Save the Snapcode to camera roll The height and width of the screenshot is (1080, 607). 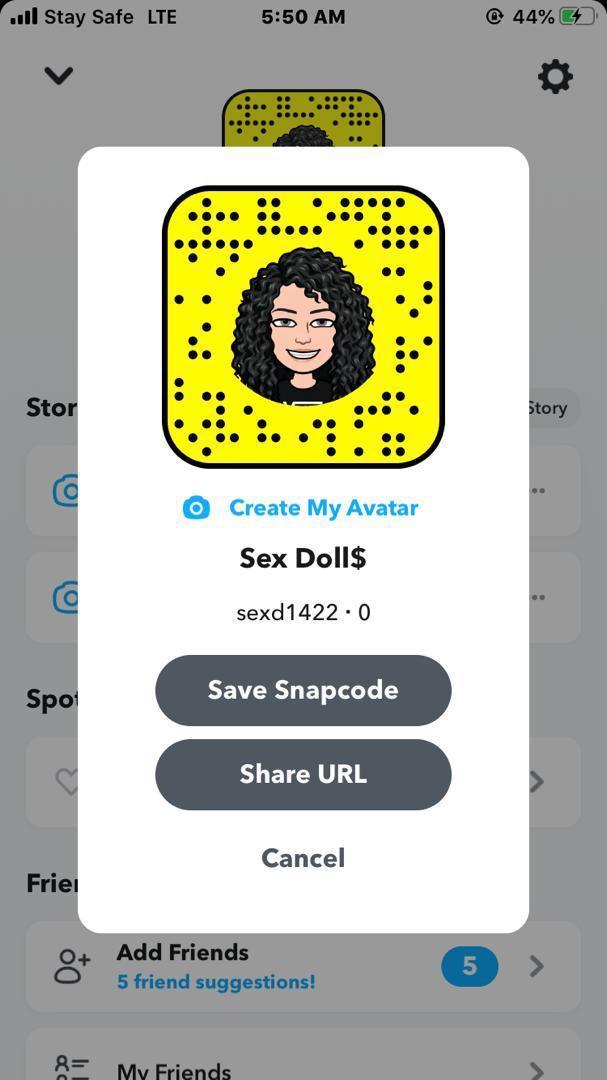point(303,690)
